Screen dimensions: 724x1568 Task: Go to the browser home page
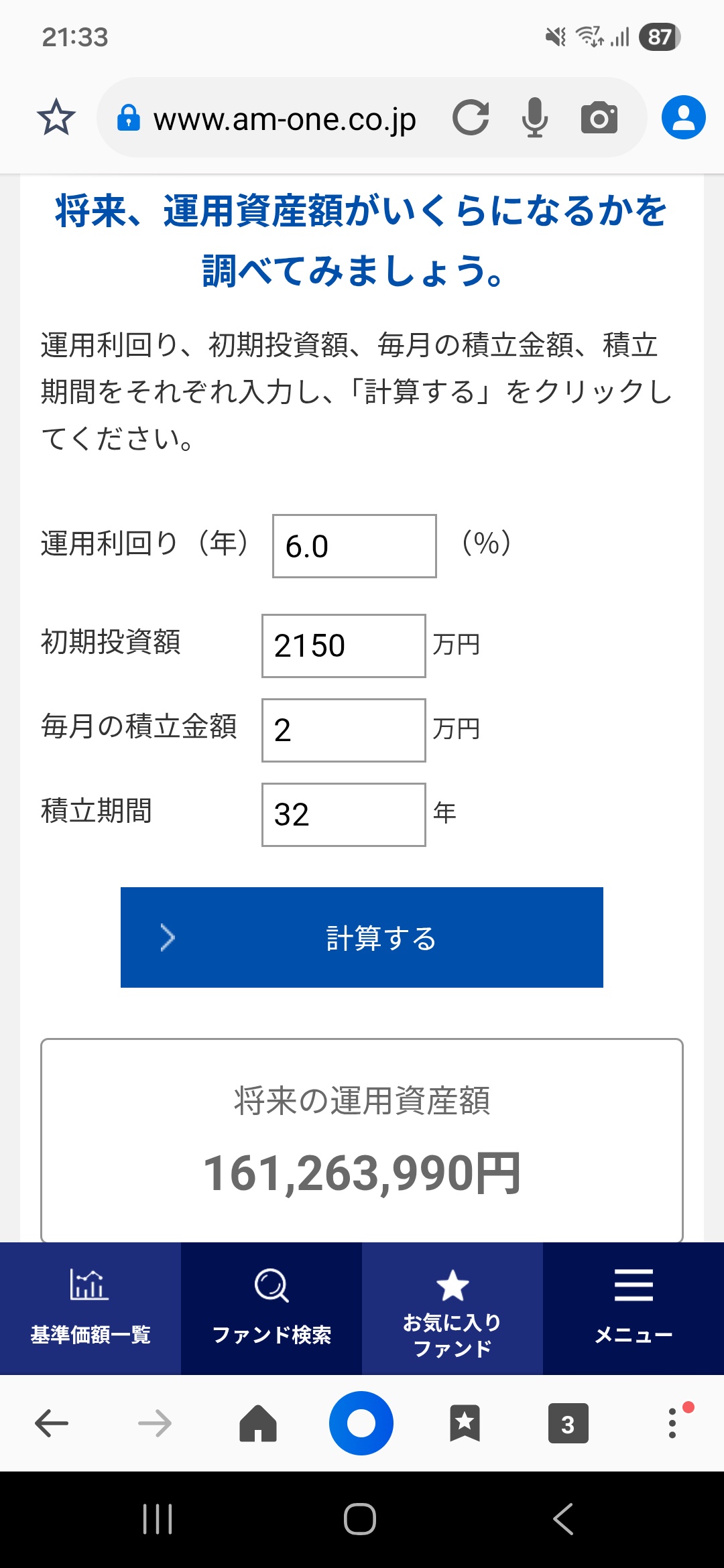click(258, 1423)
